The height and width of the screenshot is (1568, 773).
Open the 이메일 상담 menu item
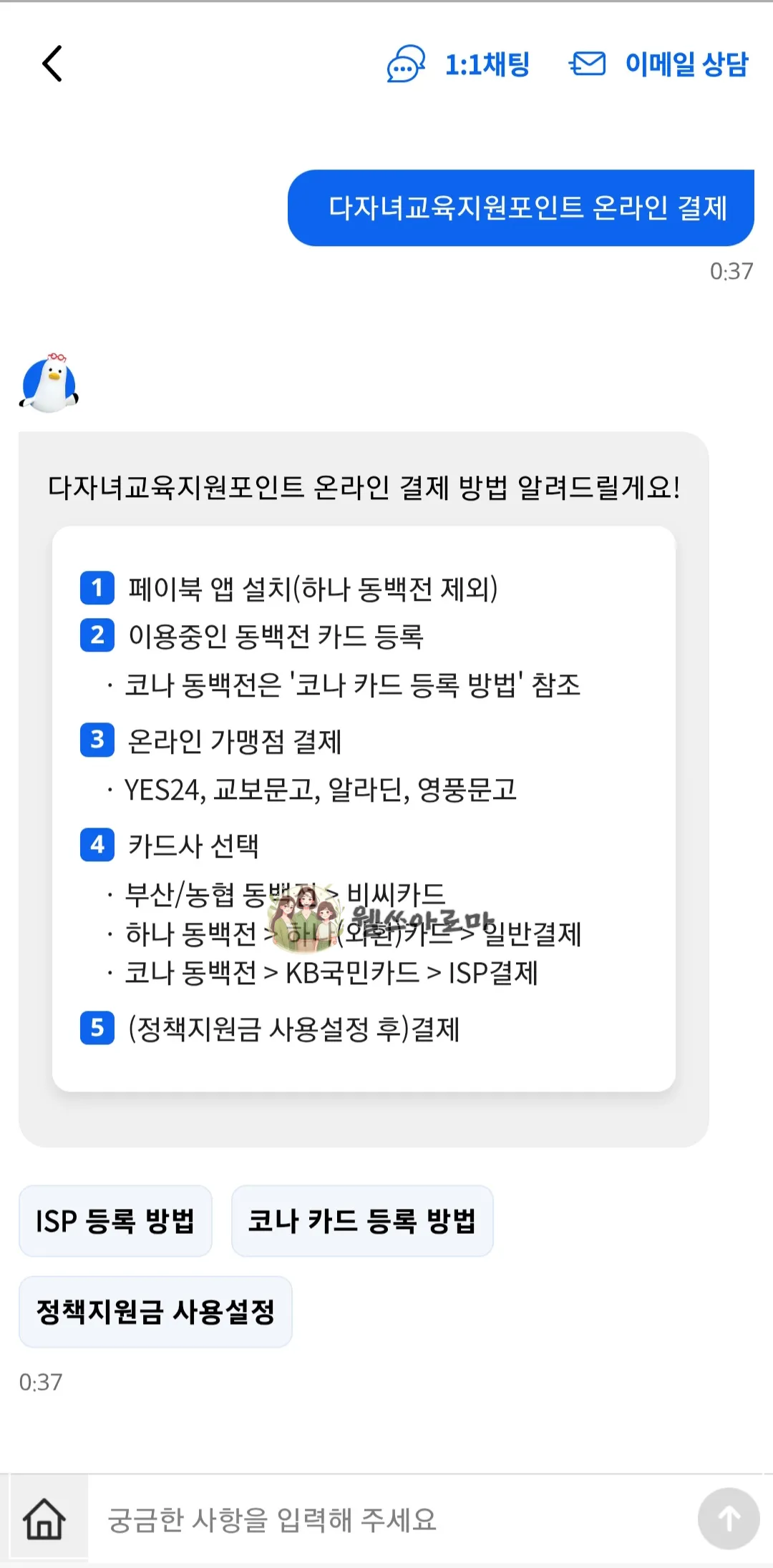coord(686,64)
